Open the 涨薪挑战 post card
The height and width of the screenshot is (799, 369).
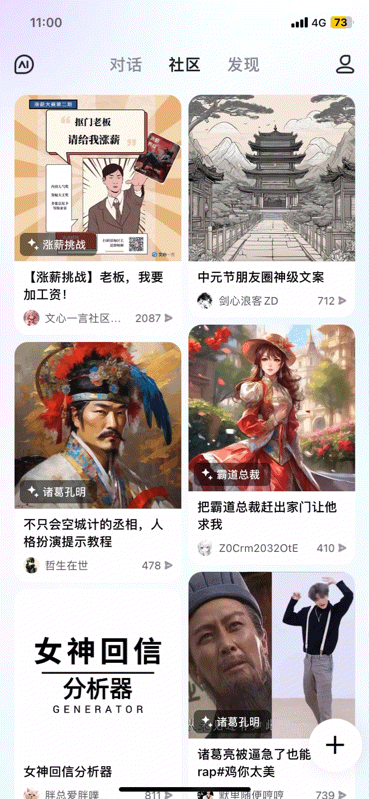pyautogui.click(x=98, y=215)
